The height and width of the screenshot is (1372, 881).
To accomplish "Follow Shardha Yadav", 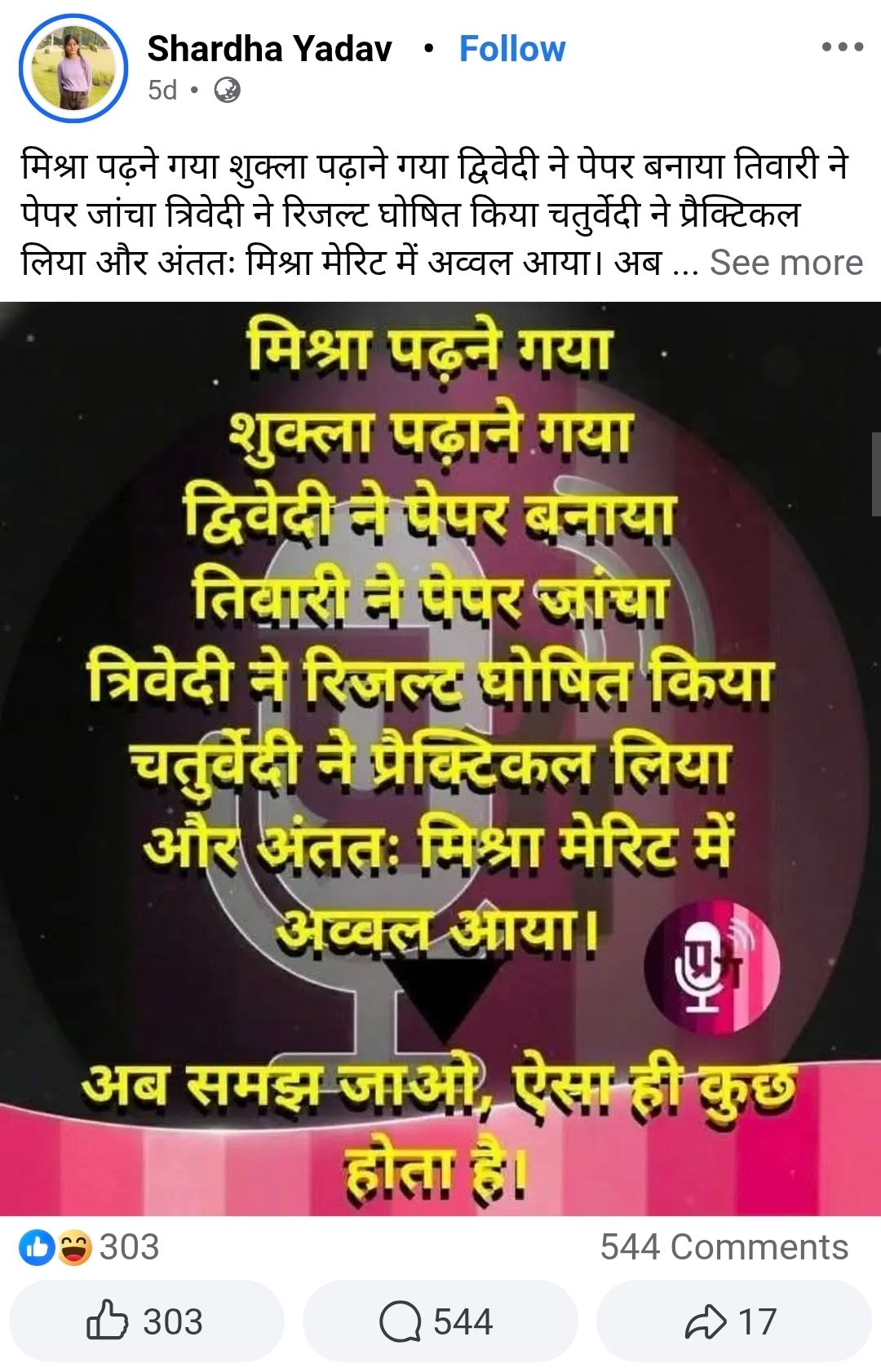I will pos(511,49).
